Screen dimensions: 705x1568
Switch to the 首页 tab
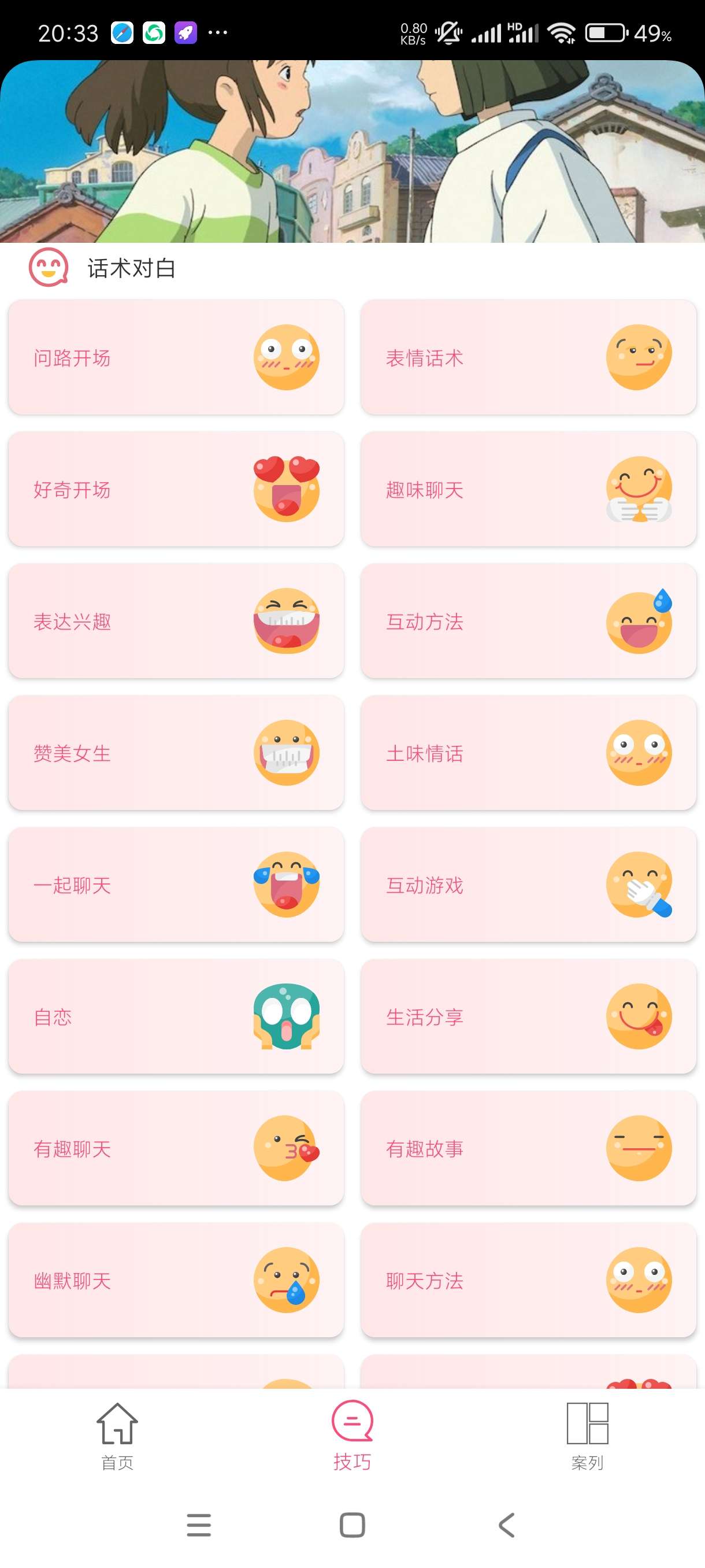pyautogui.click(x=117, y=1437)
